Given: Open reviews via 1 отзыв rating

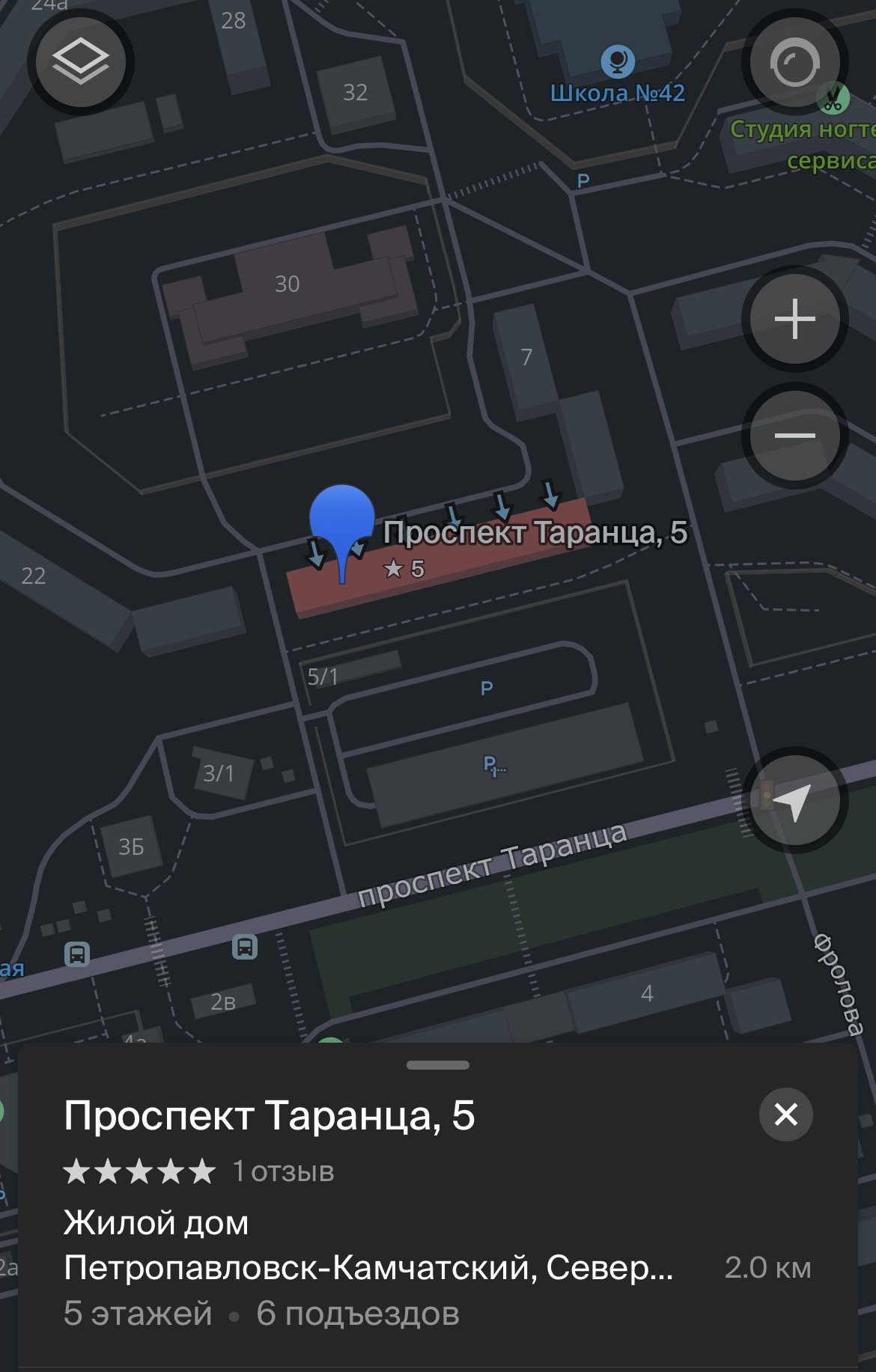Looking at the screenshot, I should [199, 1171].
